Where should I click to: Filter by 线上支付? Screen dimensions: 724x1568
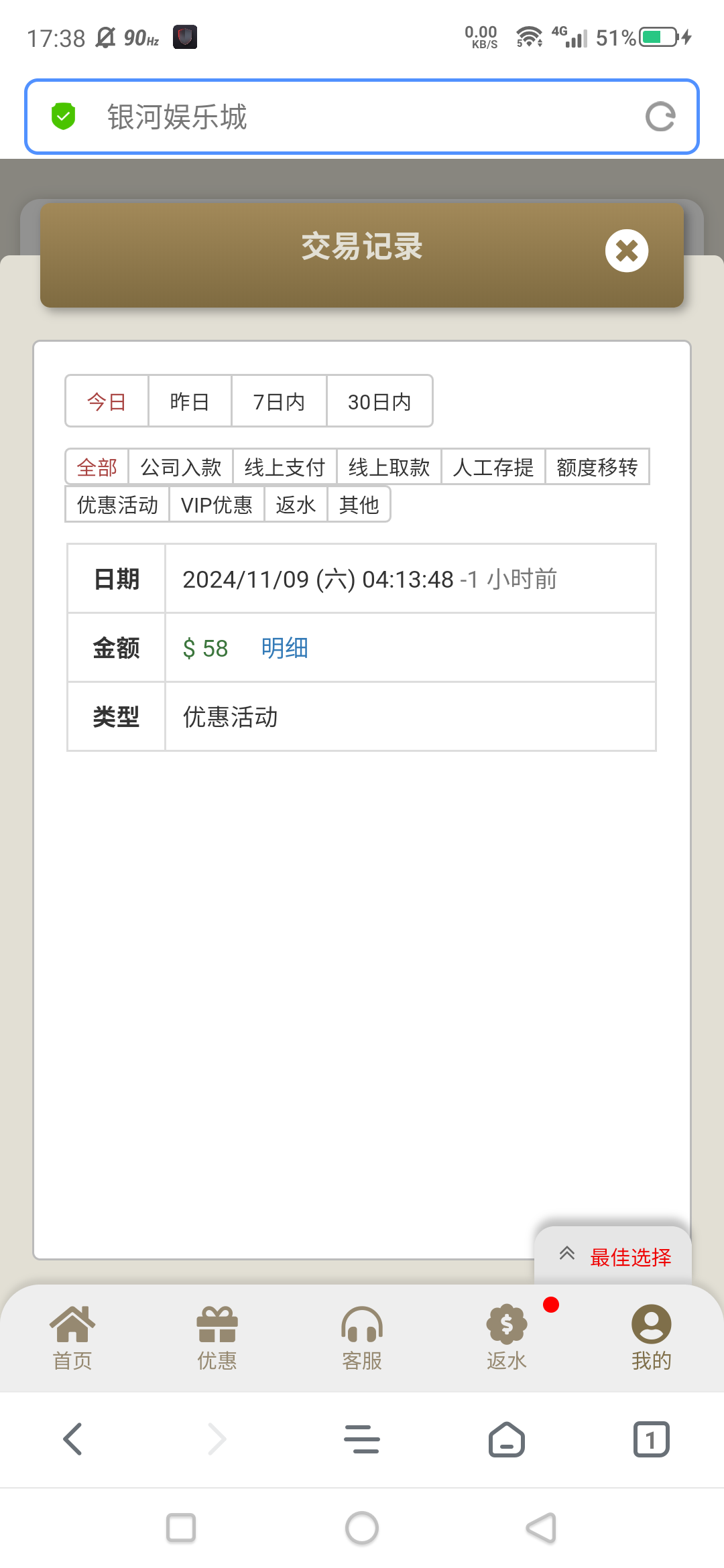click(285, 467)
